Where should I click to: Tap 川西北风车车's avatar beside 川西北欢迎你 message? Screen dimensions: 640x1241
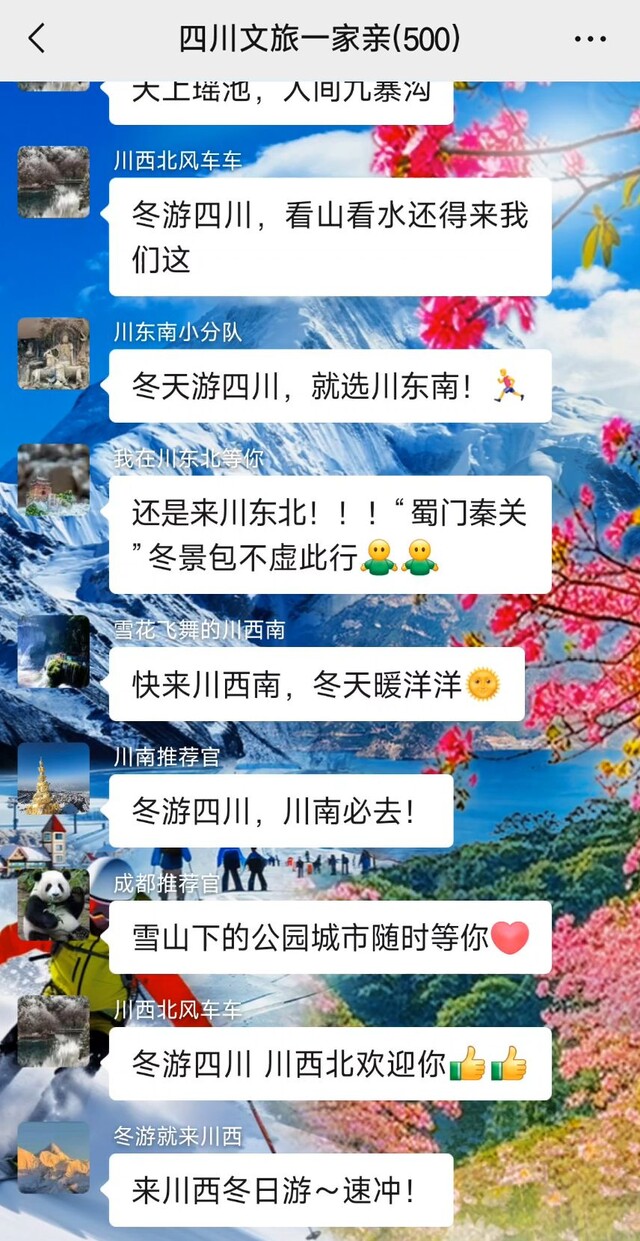pyautogui.click(x=53, y=1031)
